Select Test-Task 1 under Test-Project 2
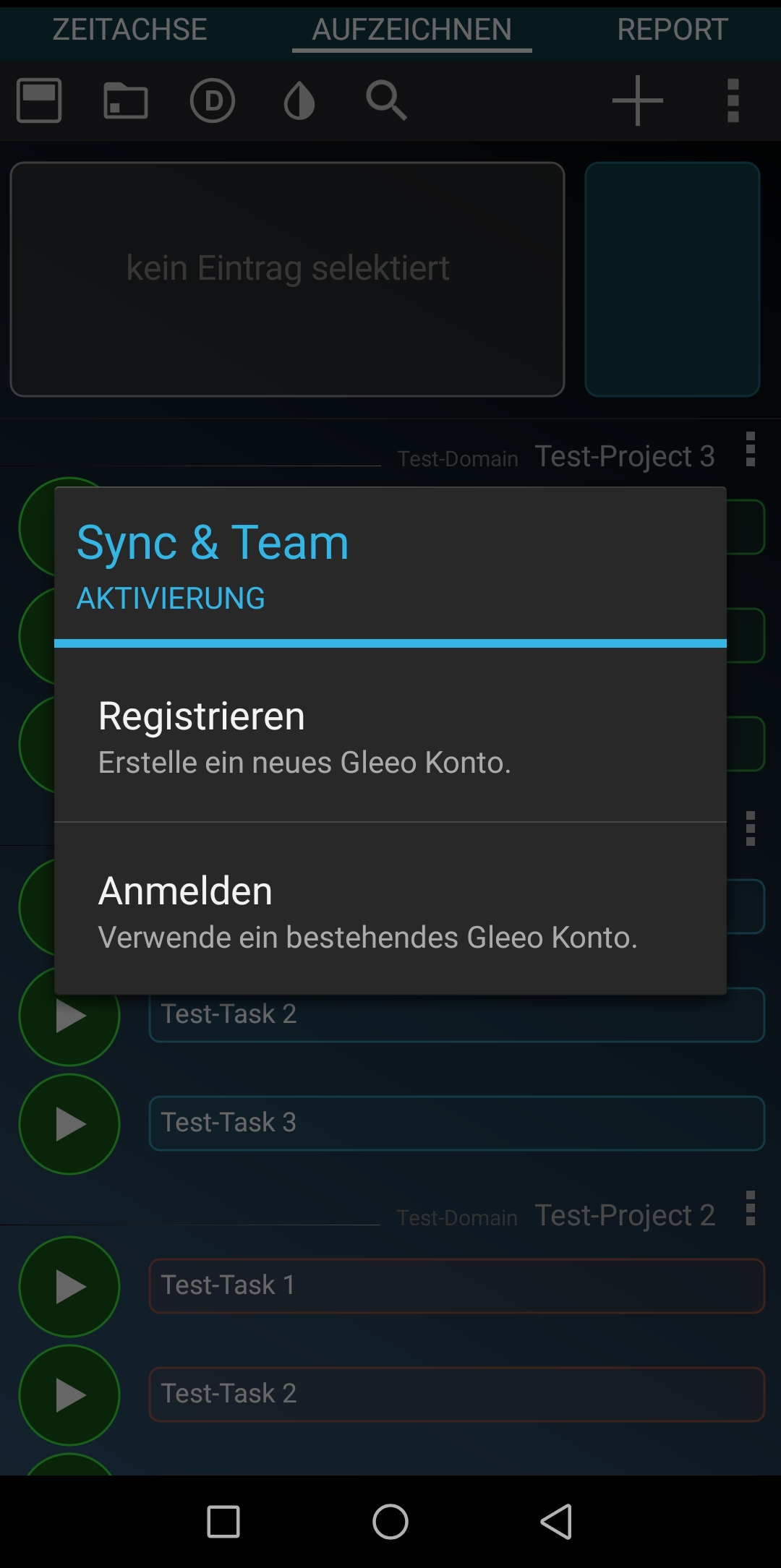This screenshot has height=1568, width=781. [x=456, y=1286]
